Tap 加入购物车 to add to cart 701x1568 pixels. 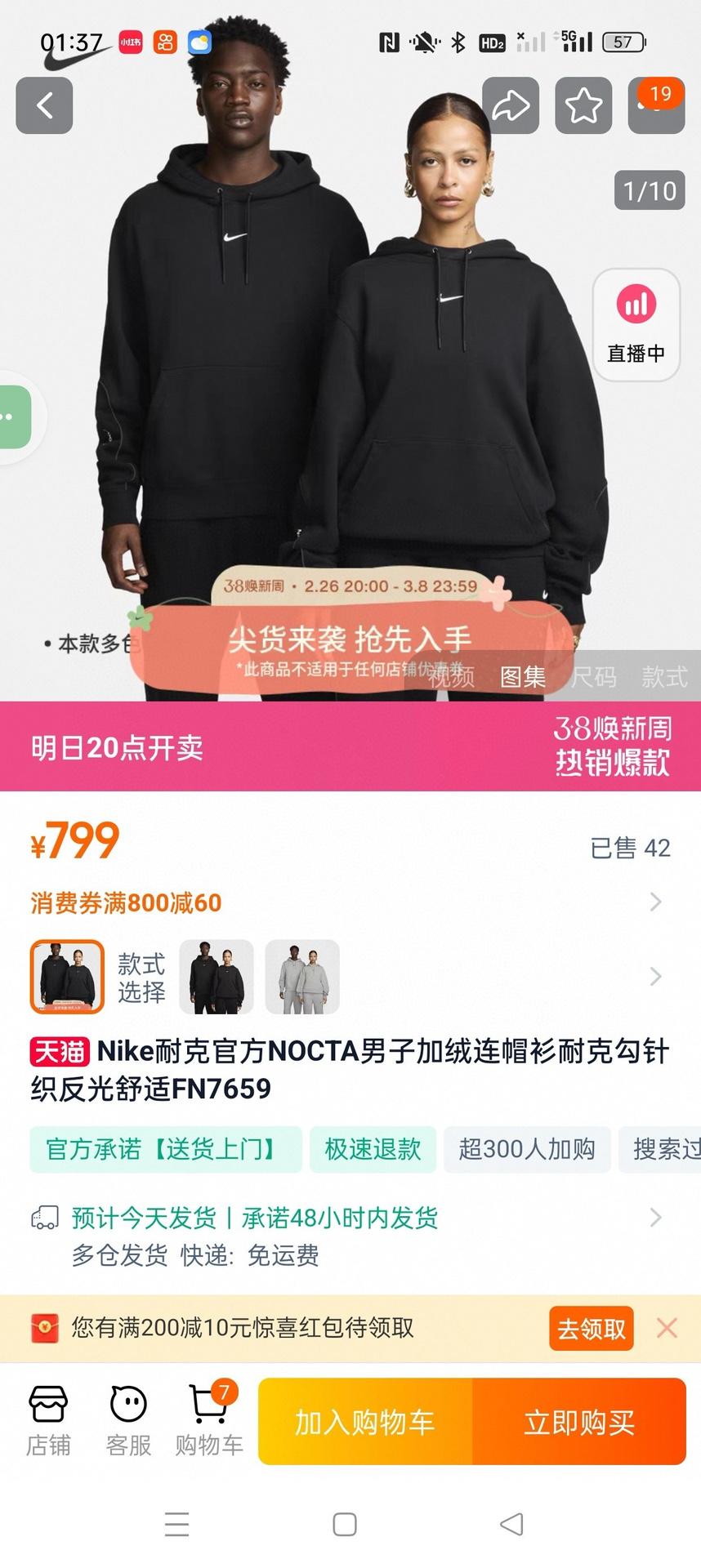(365, 1422)
